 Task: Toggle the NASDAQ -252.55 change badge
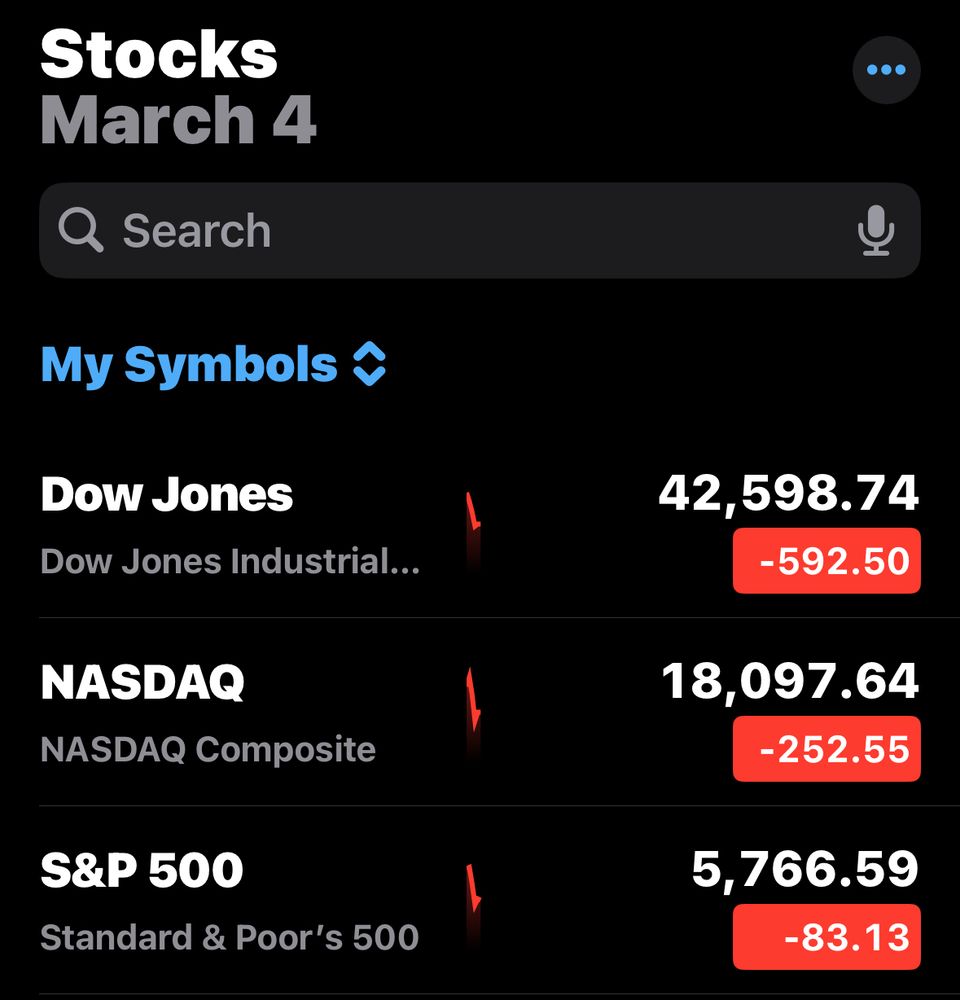pyautogui.click(x=826, y=749)
